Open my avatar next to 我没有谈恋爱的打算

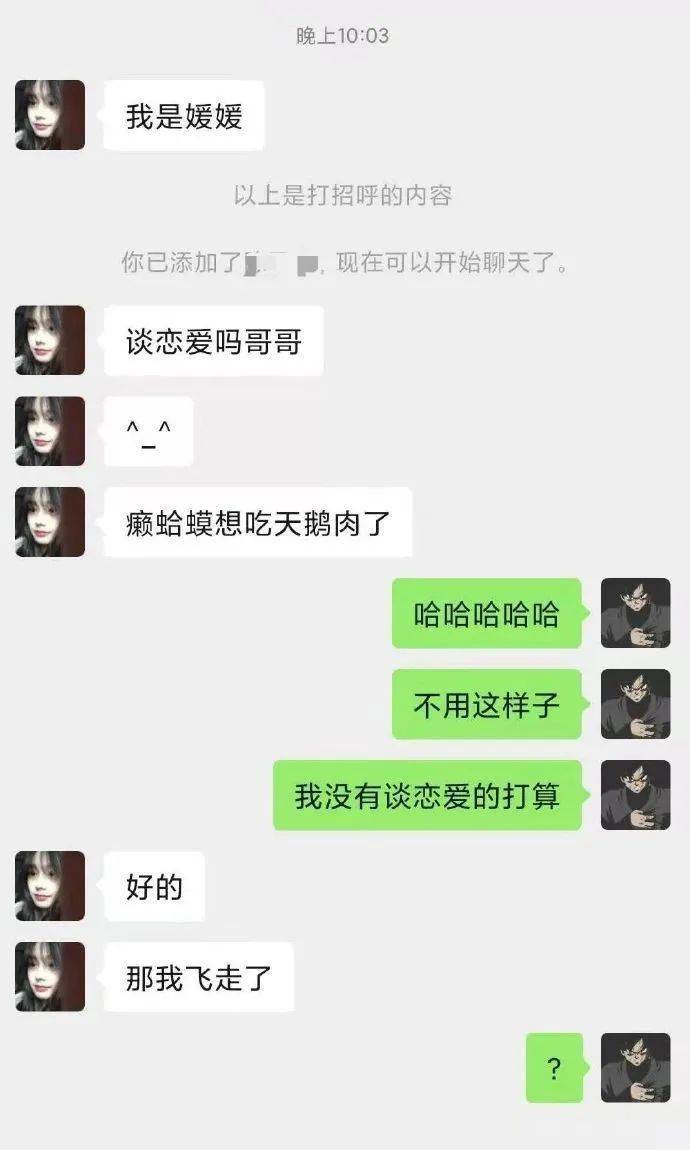(636, 795)
